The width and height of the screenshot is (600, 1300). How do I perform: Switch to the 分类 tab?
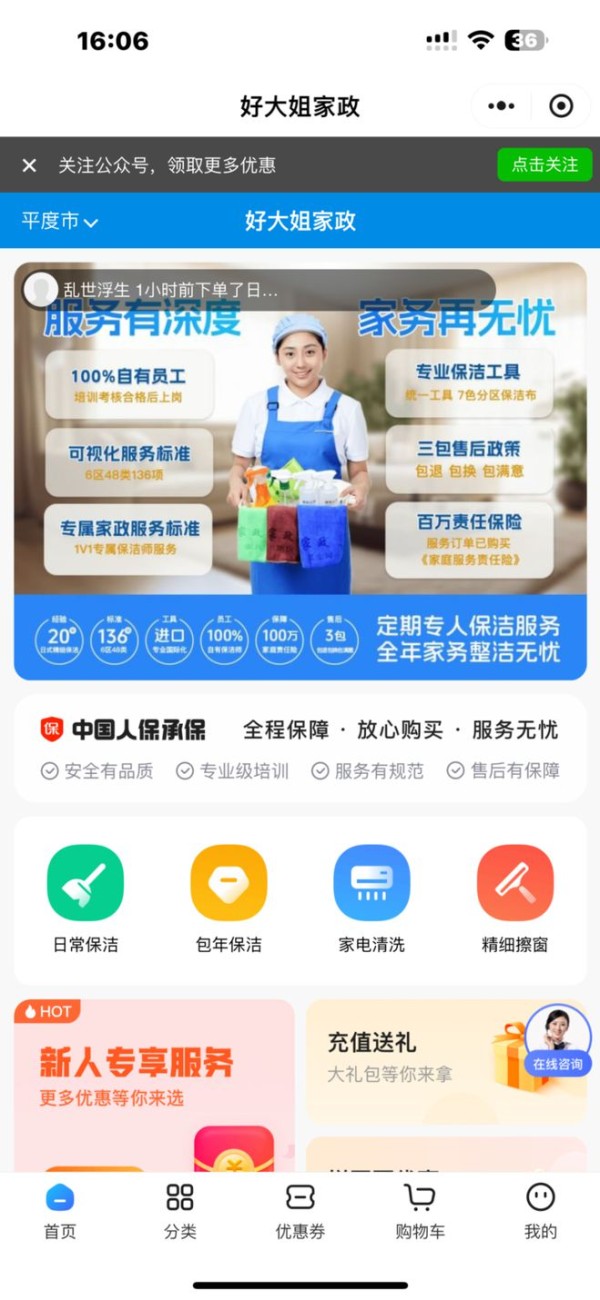[180, 1210]
